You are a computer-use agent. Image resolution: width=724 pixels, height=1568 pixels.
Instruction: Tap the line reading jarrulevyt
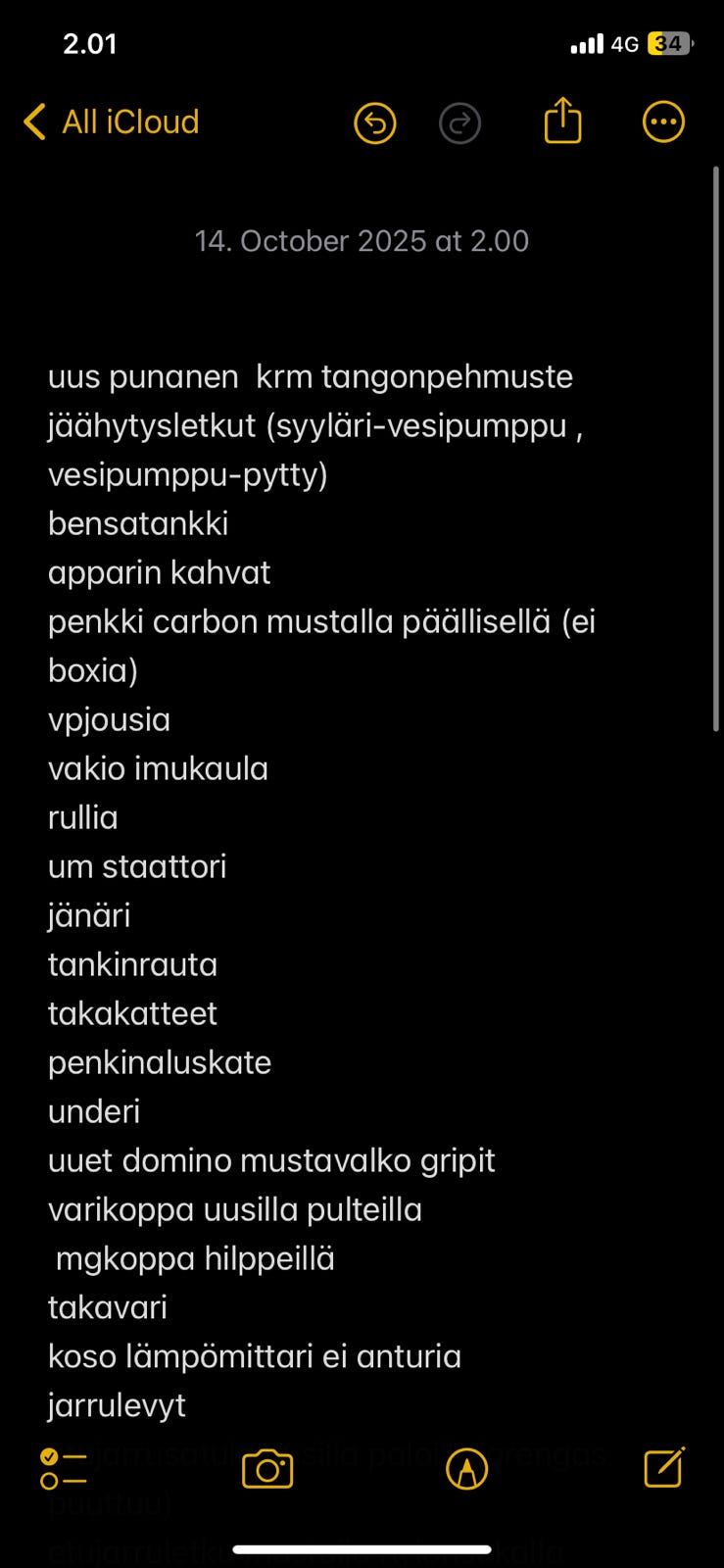pyautogui.click(x=115, y=1404)
